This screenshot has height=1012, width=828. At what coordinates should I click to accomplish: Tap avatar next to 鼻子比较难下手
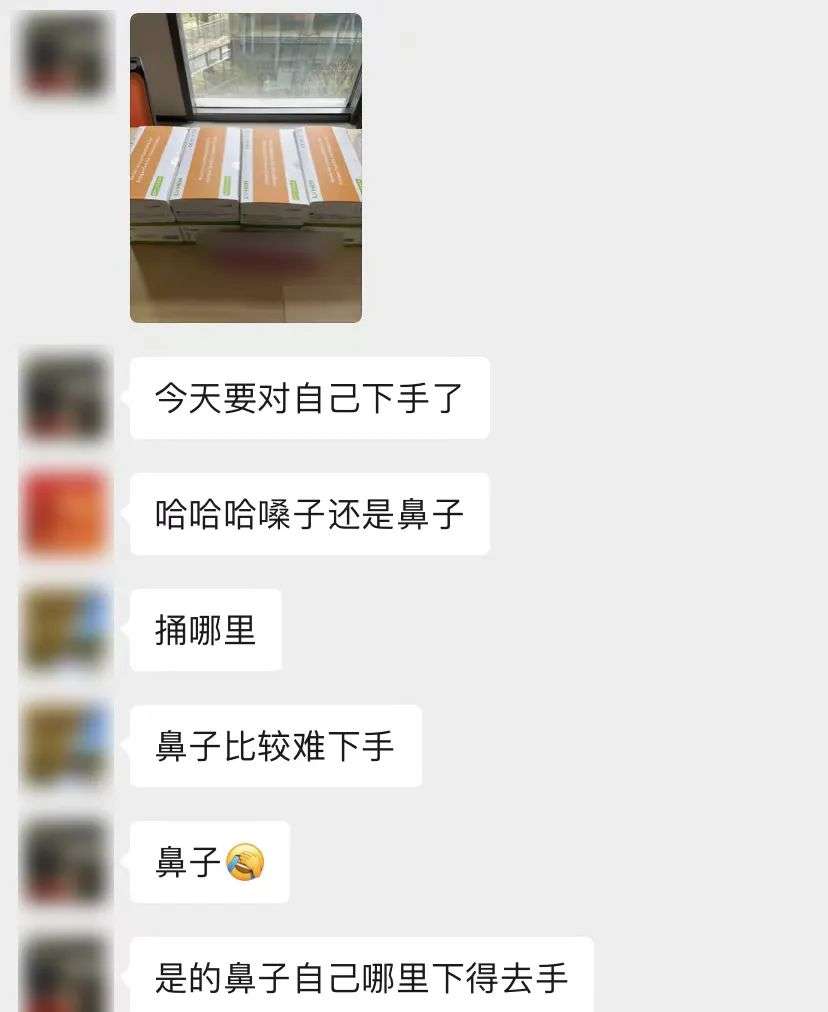(x=65, y=745)
